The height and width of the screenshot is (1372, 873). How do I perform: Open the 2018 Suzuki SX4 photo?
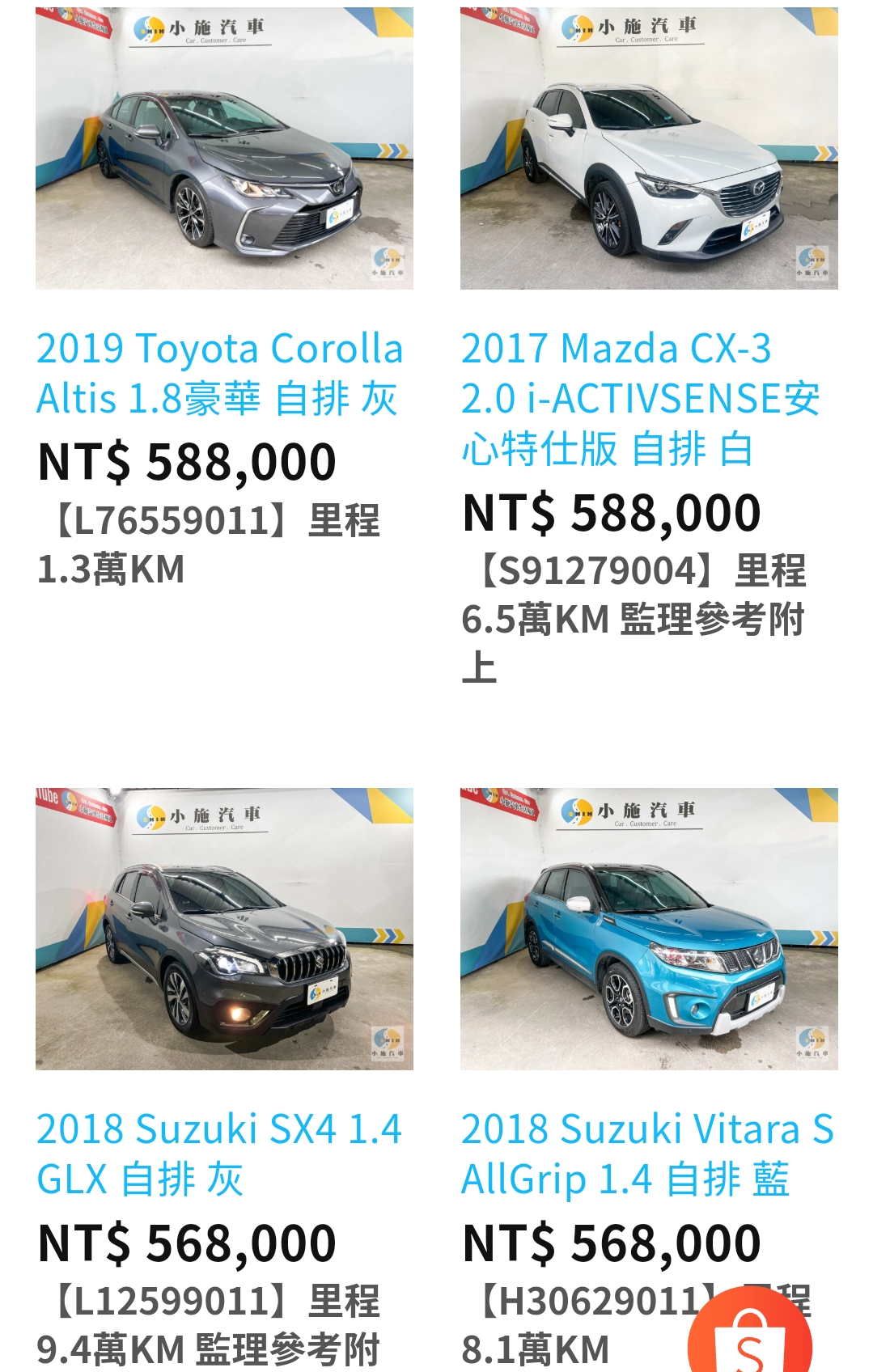(224, 929)
